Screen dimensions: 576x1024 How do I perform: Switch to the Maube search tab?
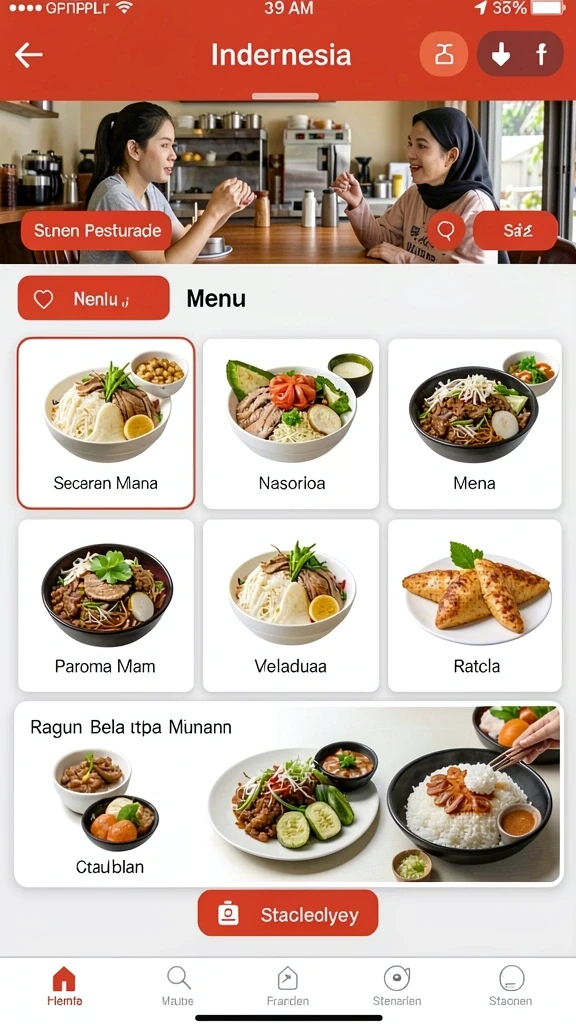(x=177, y=985)
